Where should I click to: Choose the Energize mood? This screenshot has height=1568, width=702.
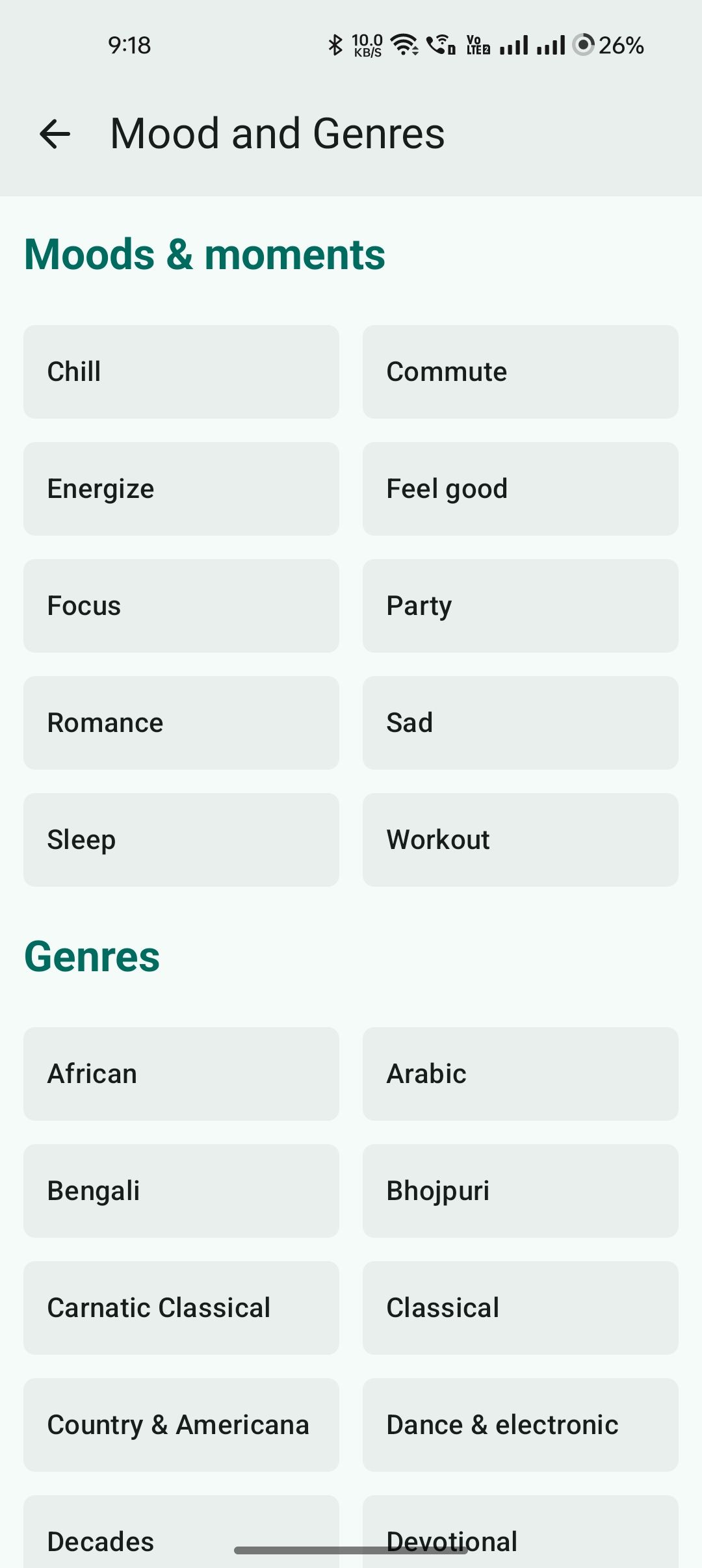181,489
